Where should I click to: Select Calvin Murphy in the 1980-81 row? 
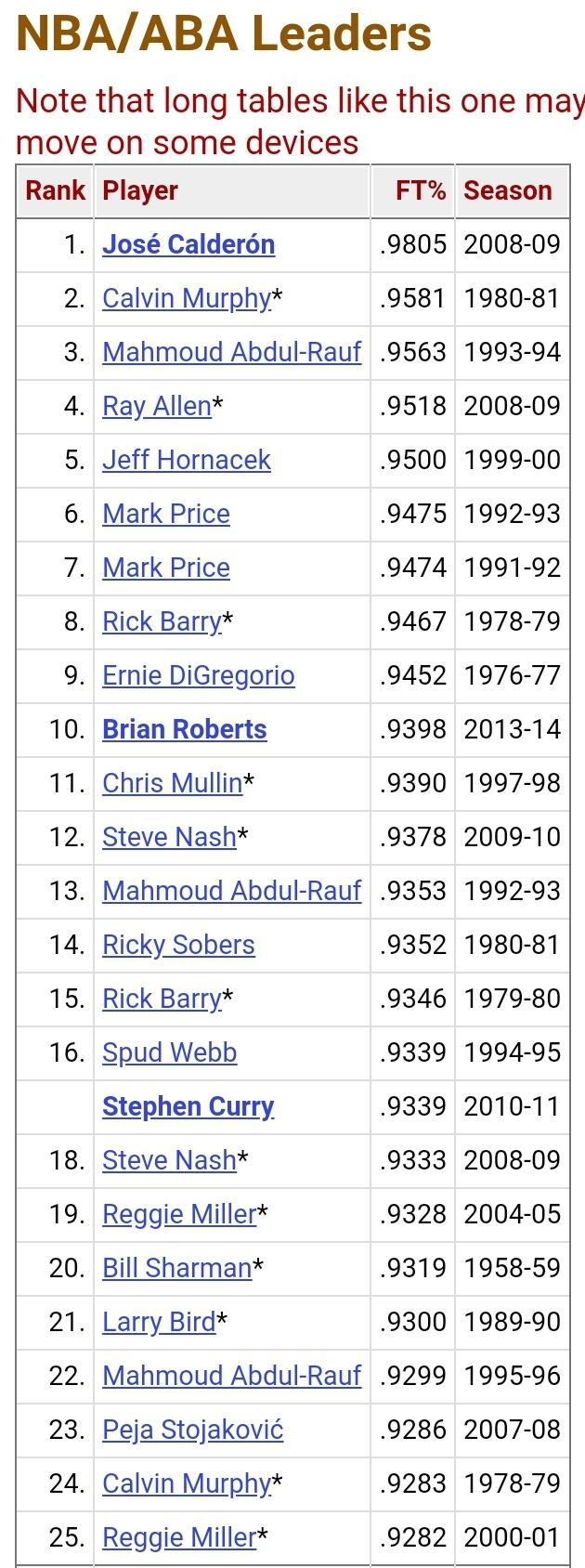click(x=186, y=298)
